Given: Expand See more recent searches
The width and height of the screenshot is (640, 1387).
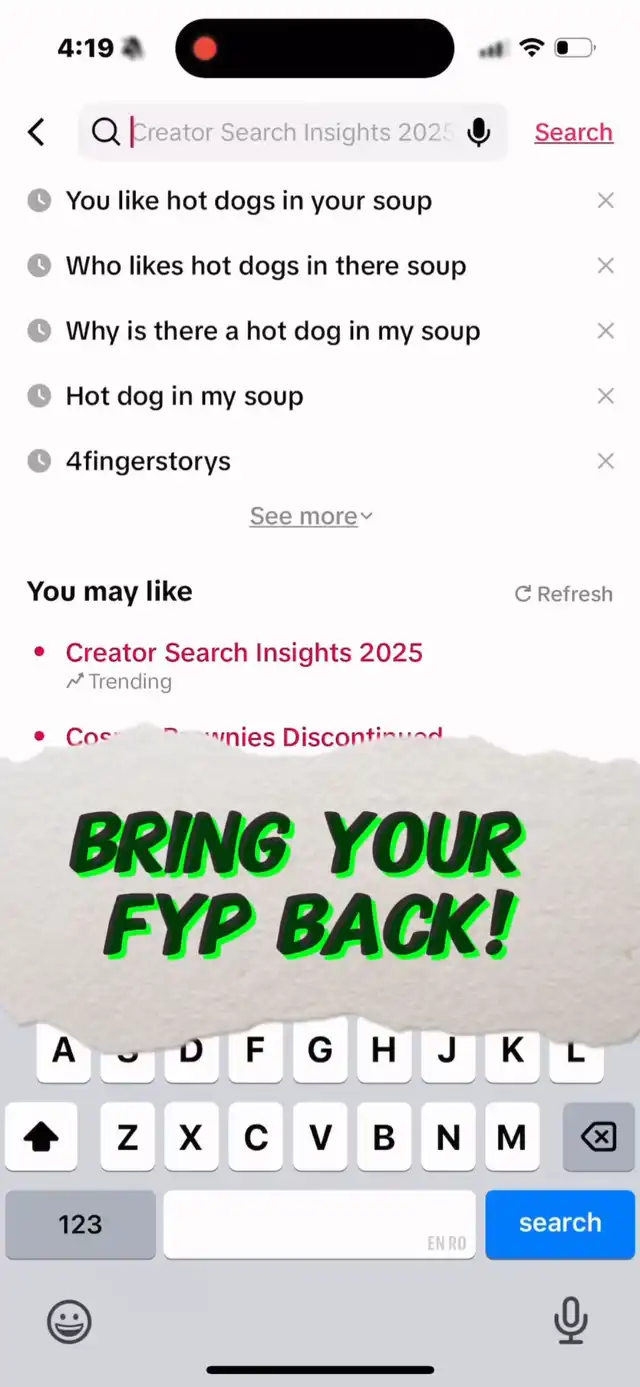Looking at the screenshot, I should [311, 516].
